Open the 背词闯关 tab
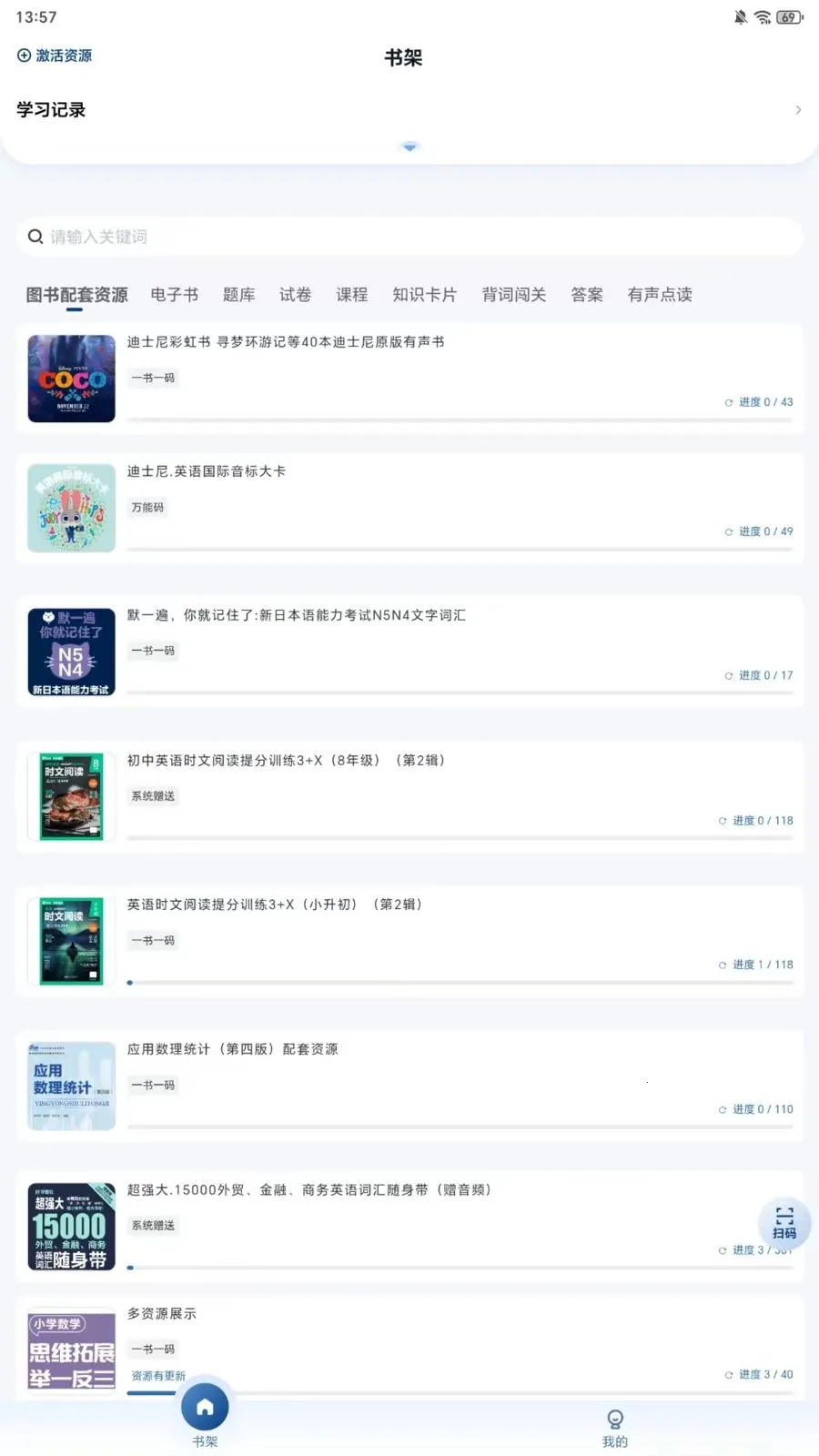819x1456 pixels. [513, 294]
